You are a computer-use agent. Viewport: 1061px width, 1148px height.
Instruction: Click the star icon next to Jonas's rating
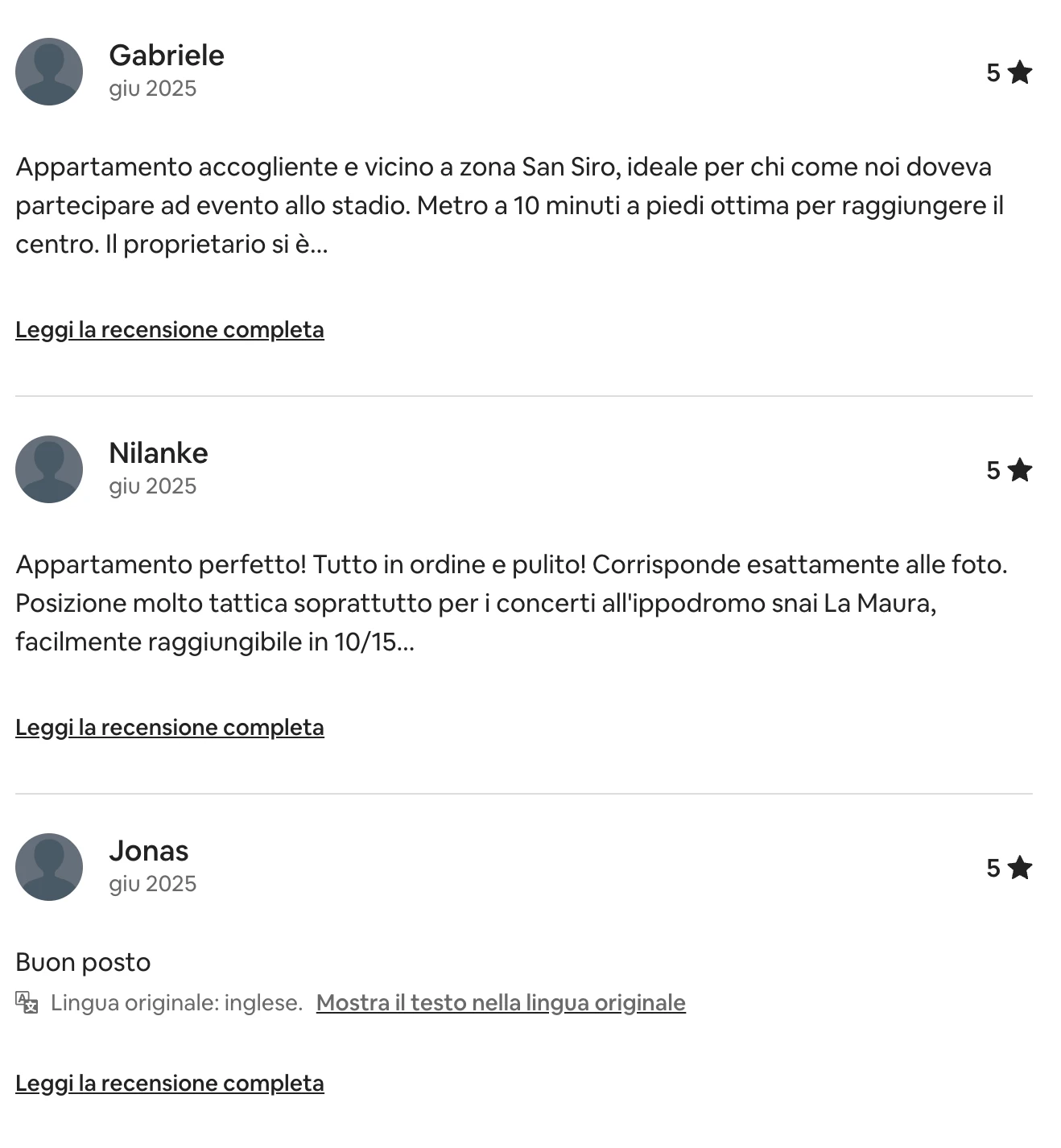1018,867
